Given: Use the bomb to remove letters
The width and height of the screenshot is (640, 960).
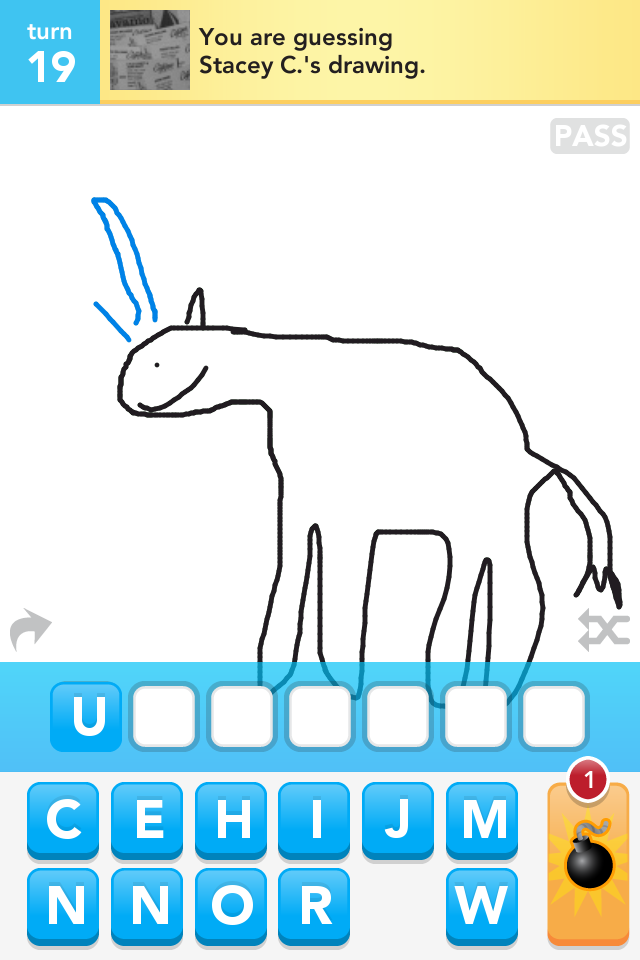Looking at the screenshot, I should pyautogui.click(x=588, y=864).
